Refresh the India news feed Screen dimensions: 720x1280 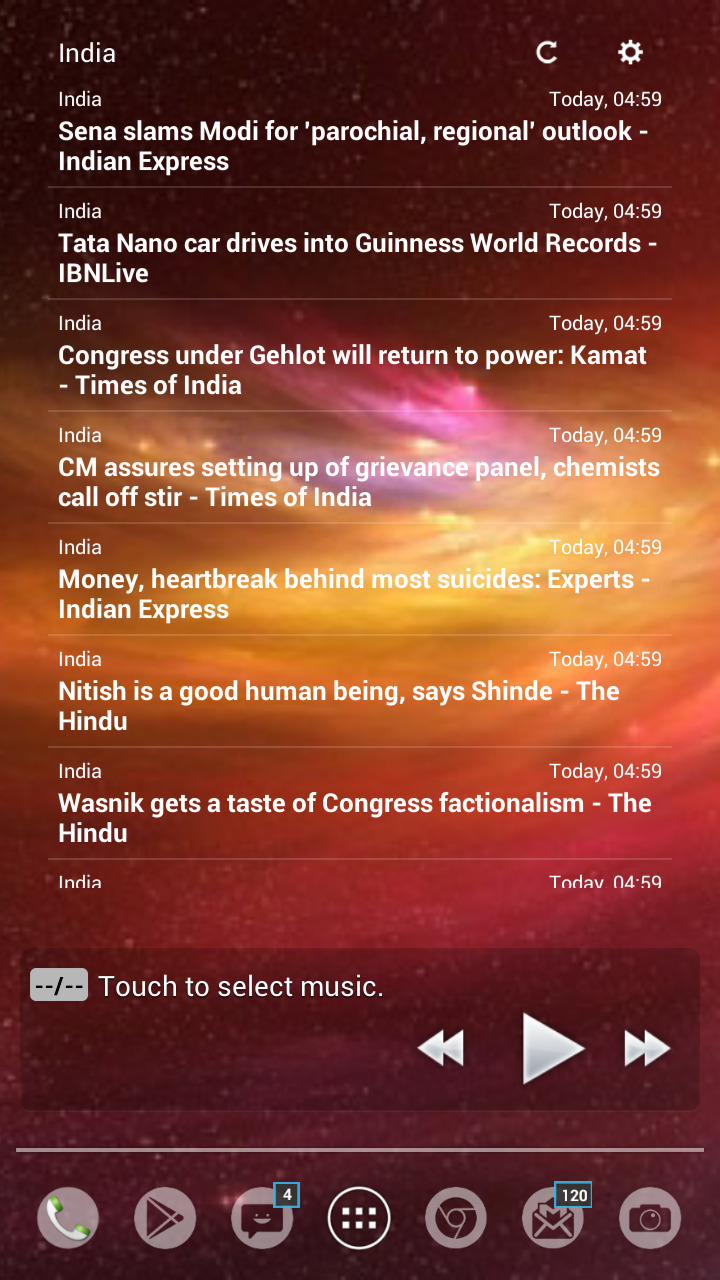546,52
